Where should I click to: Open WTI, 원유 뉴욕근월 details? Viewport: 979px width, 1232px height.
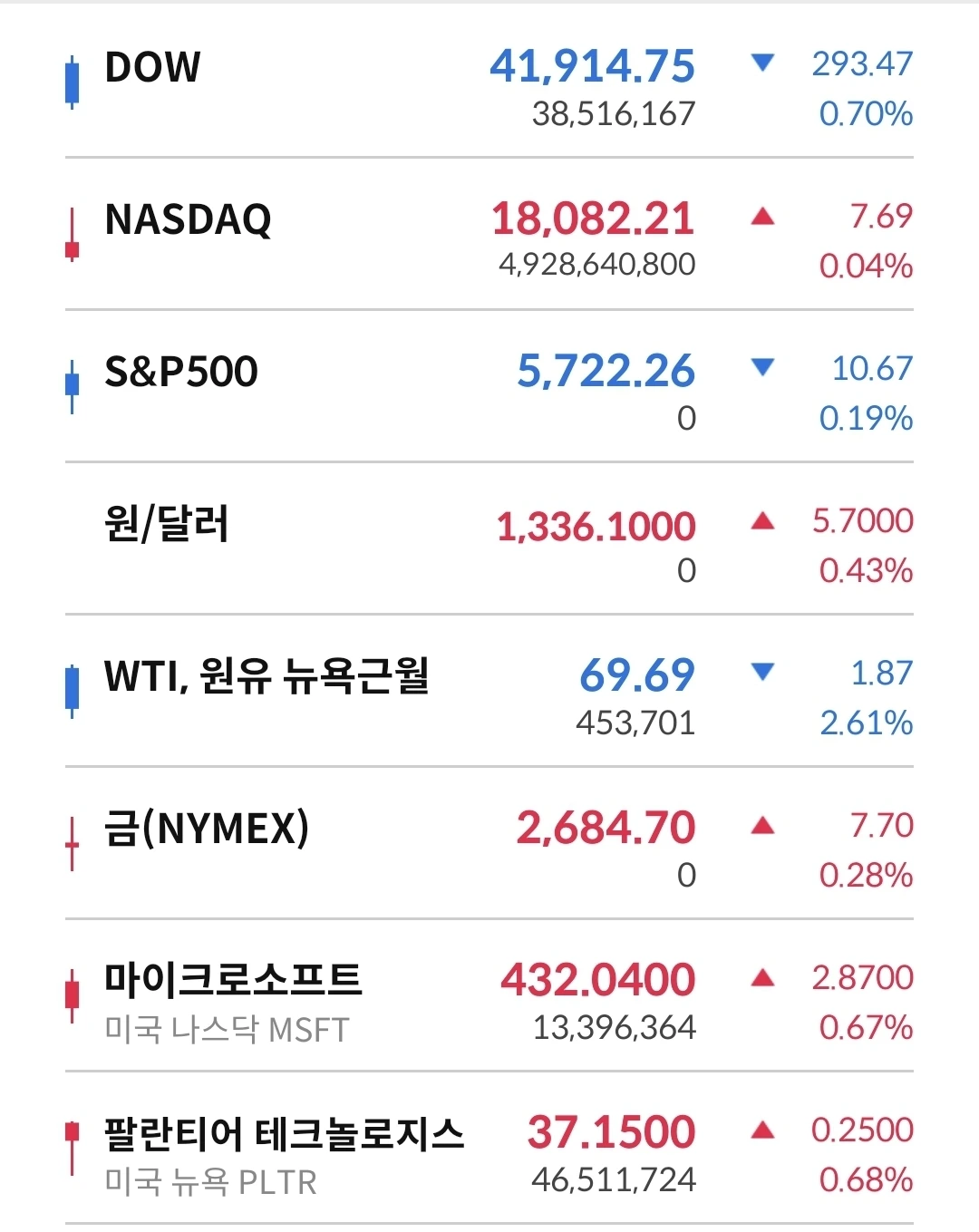click(x=489, y=691)
